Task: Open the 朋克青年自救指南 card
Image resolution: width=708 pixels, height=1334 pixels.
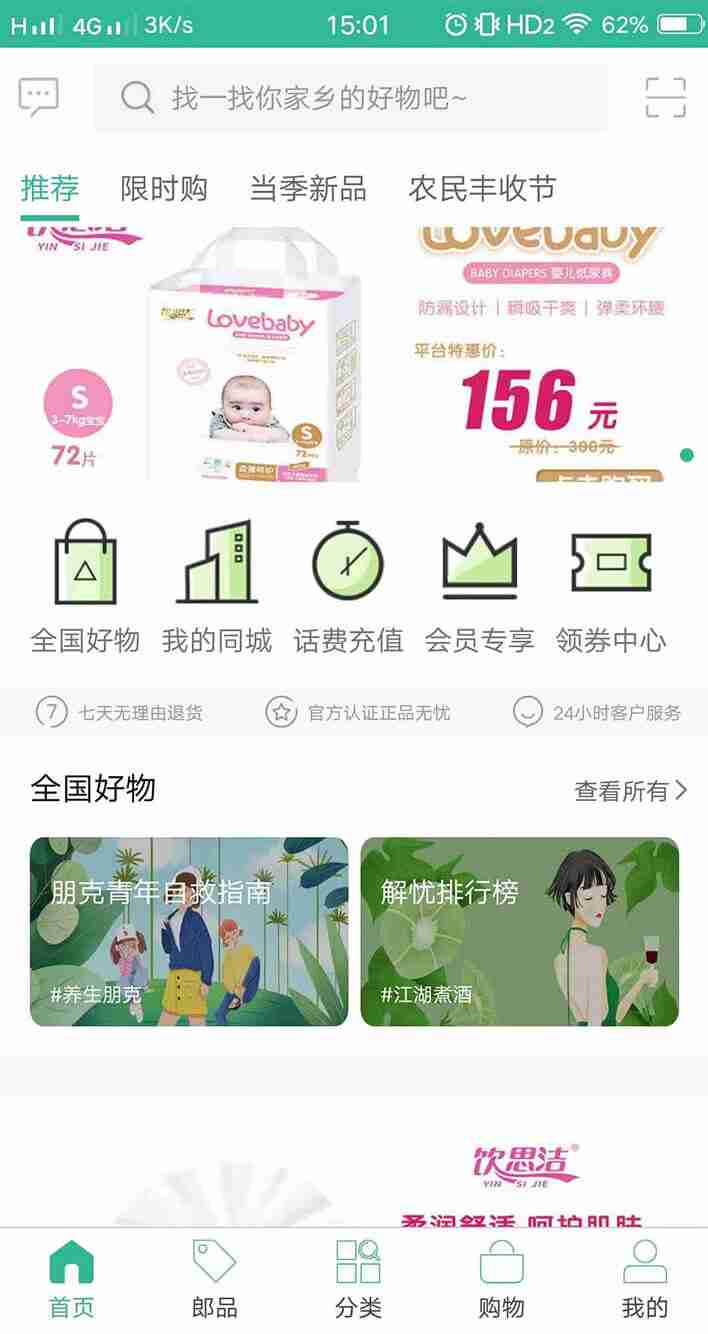Action: [x=189, y=931]
